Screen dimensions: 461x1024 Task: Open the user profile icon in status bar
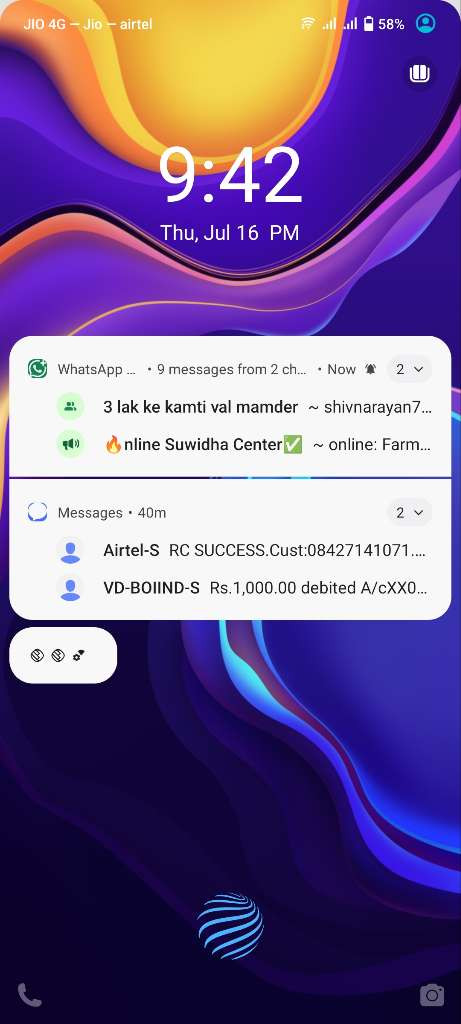(425, 24)
